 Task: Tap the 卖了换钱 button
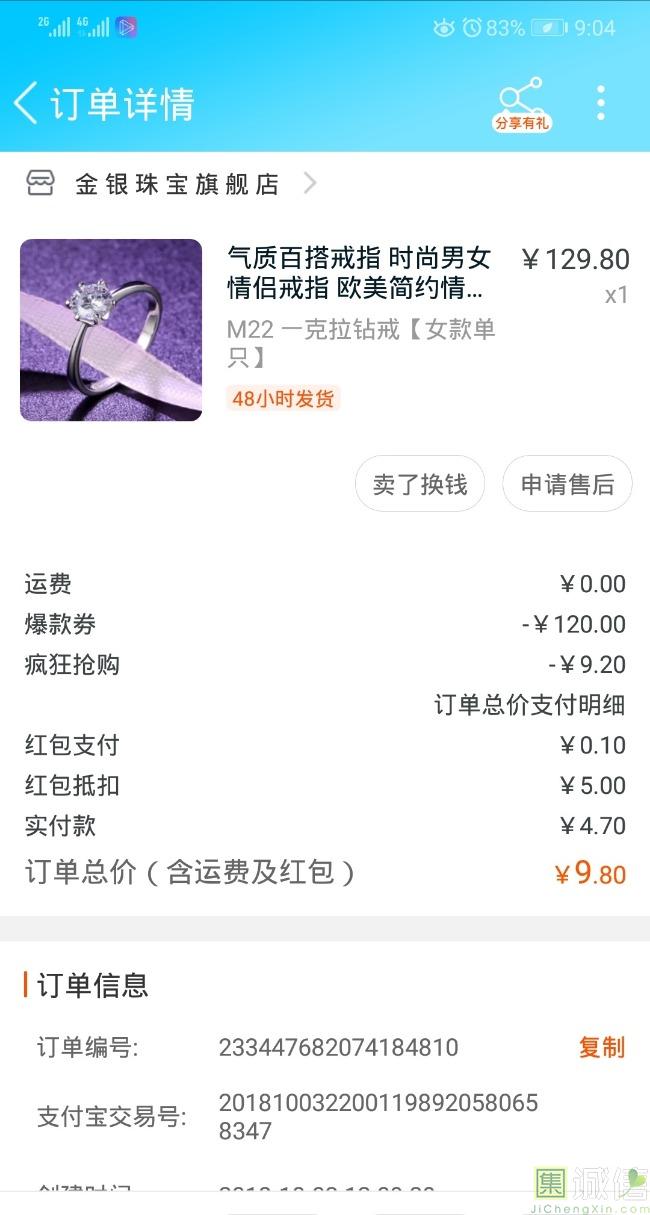coord(420,484)
